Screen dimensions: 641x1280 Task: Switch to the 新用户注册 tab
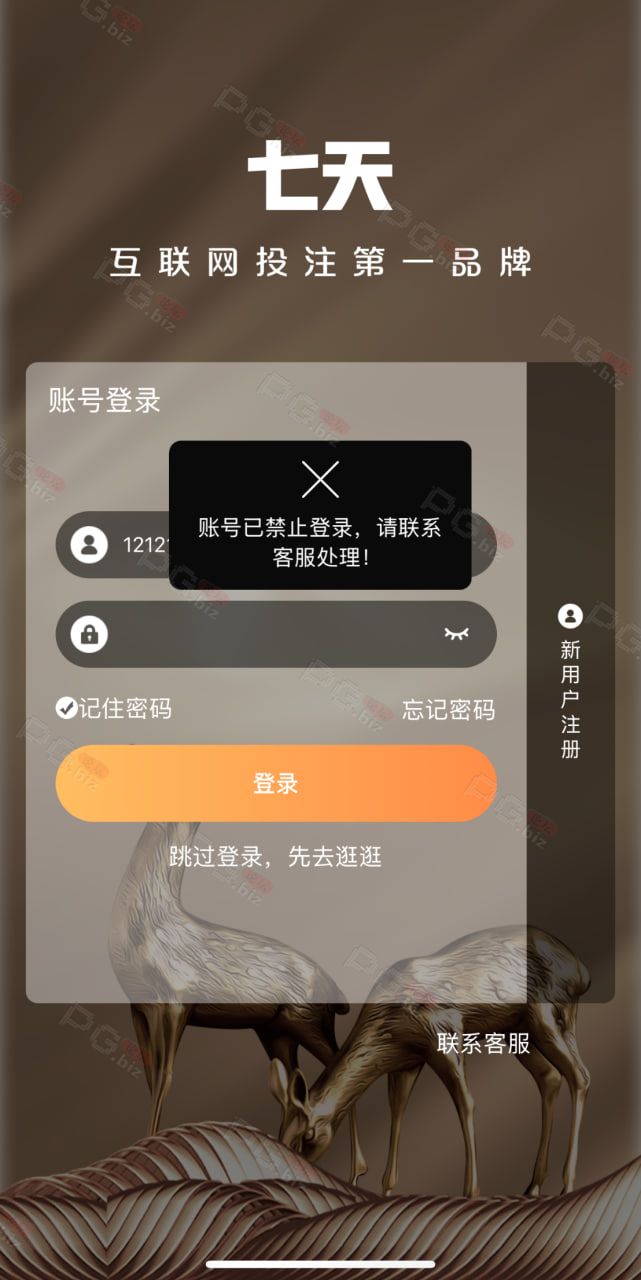pos(570,682)
